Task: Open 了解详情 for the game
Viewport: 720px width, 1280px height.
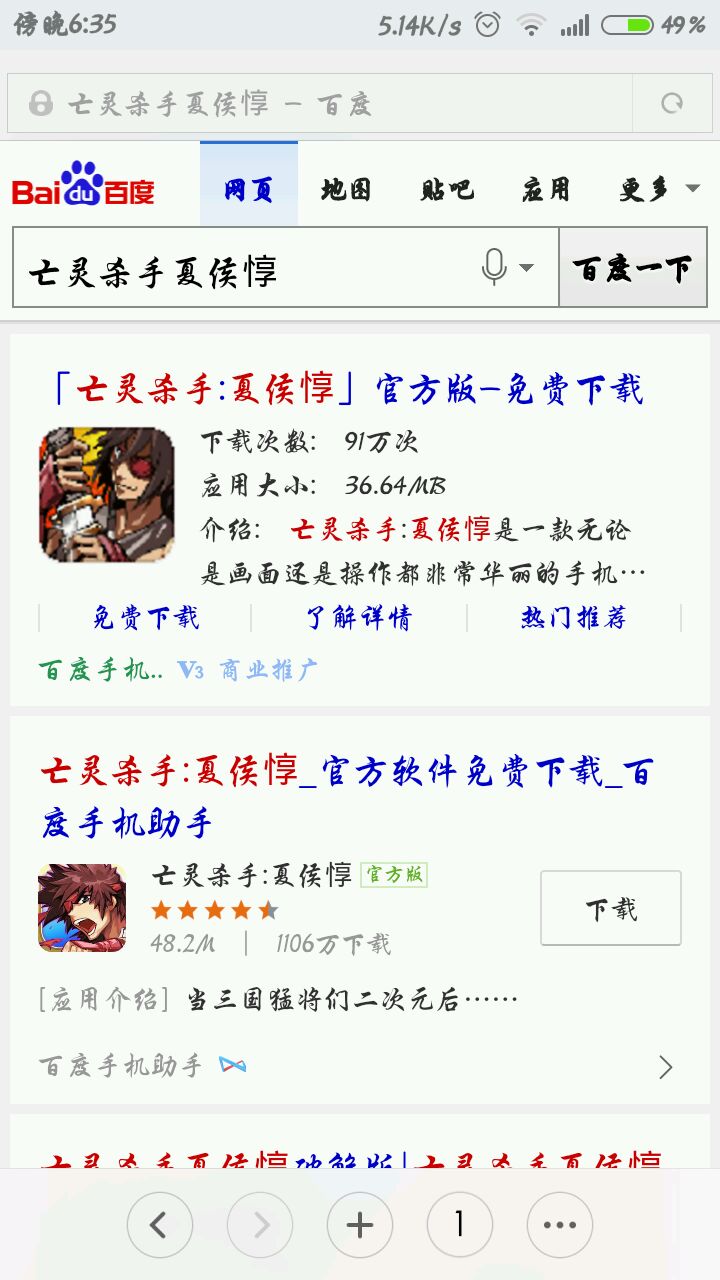Action: [358, 618]
